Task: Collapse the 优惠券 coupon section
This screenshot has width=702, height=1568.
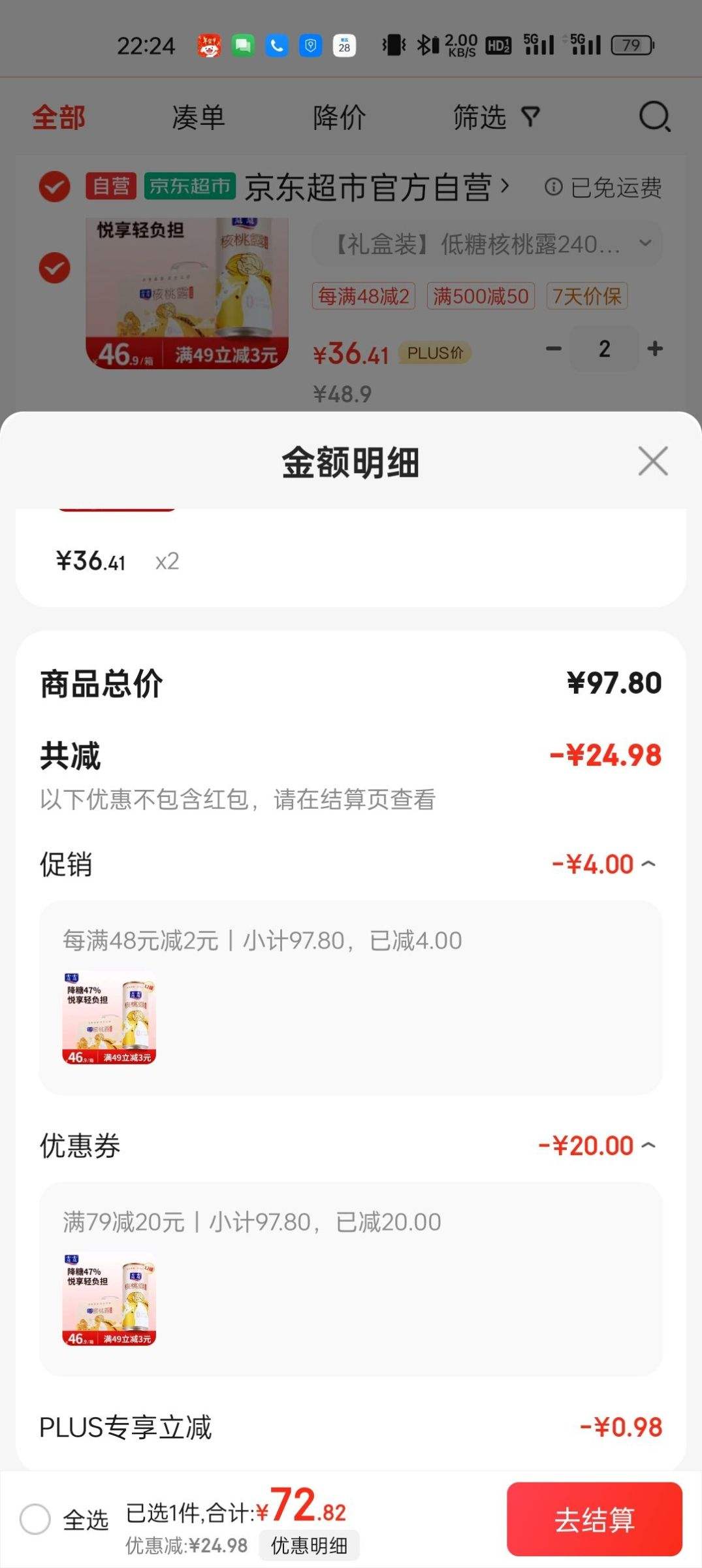Action: [648, 1145]
